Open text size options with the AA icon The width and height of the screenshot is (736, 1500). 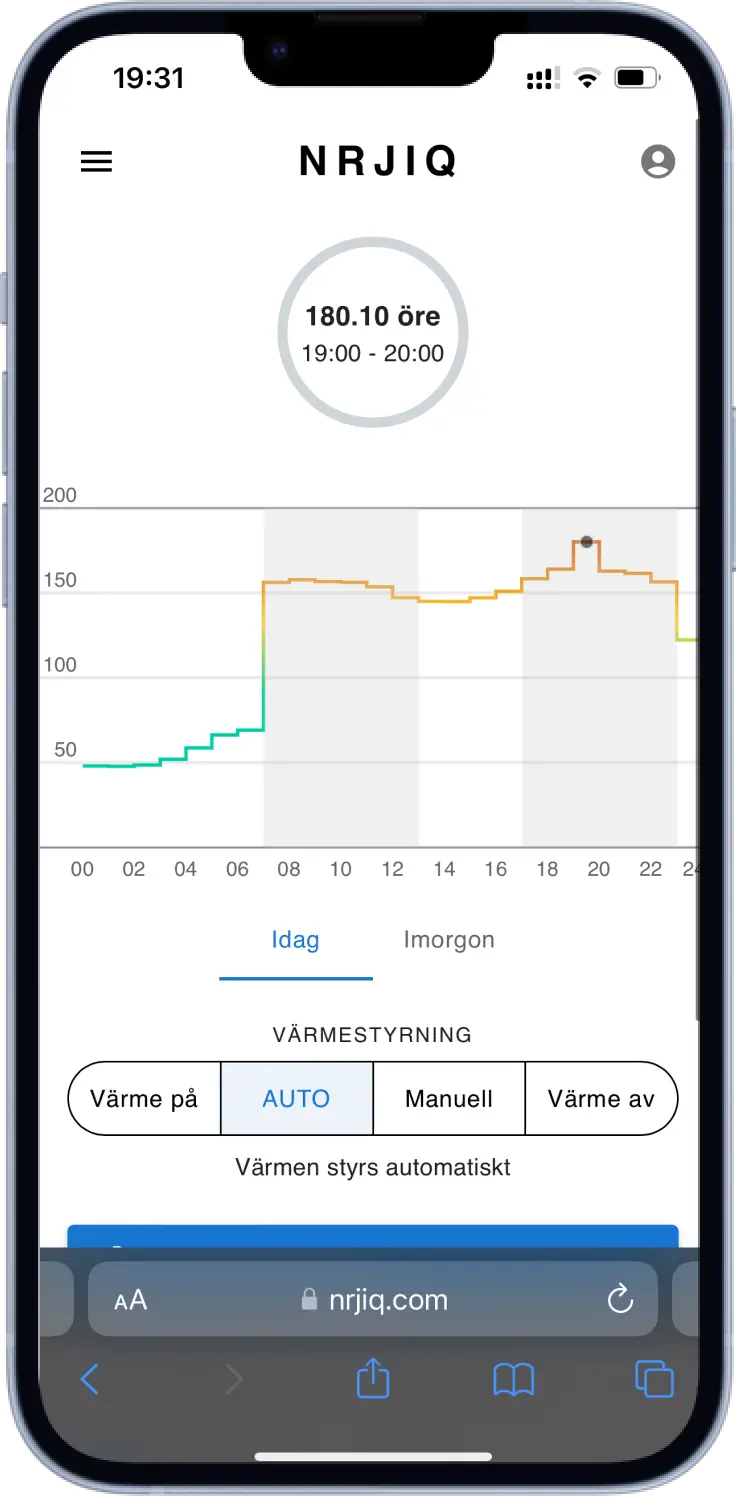129,1298
